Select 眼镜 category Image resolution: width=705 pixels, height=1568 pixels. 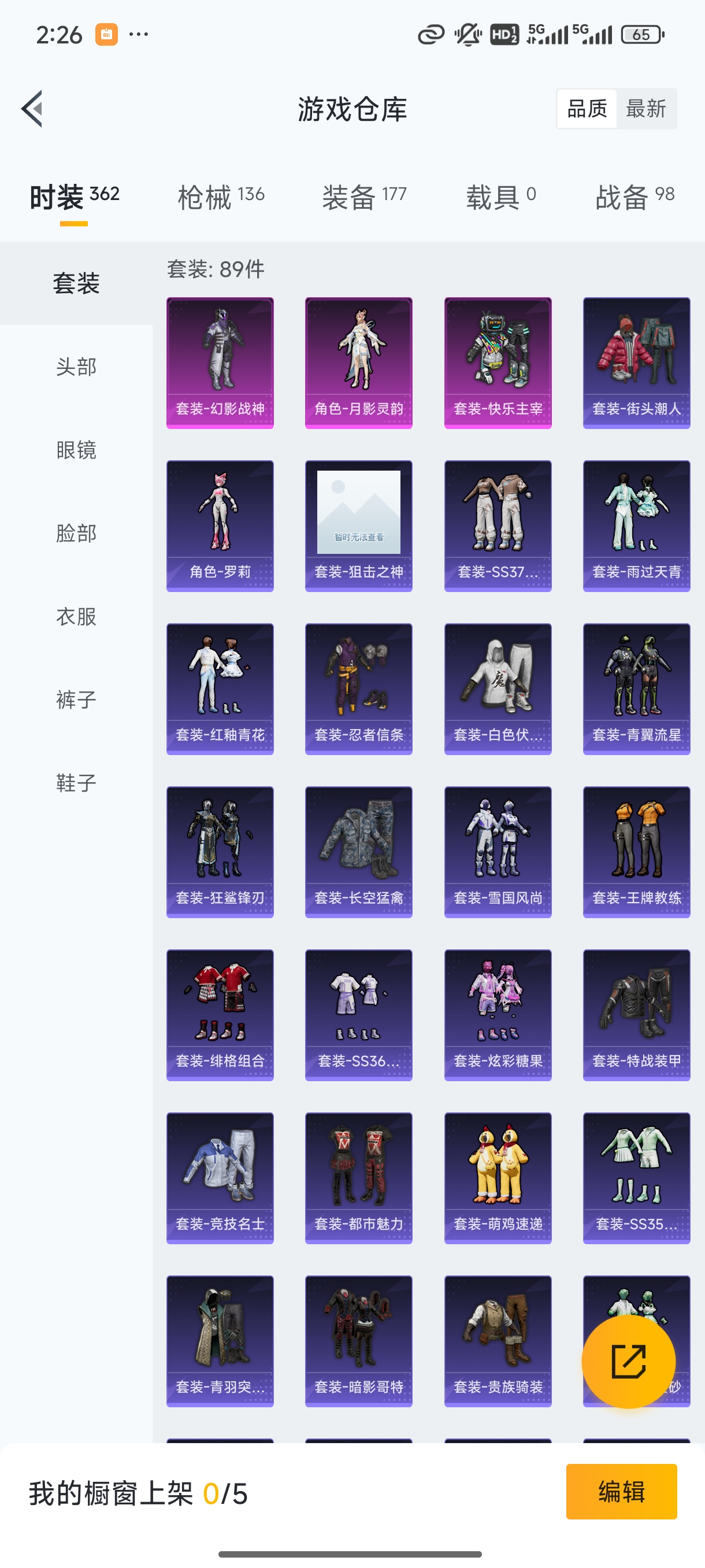(76, 450)
